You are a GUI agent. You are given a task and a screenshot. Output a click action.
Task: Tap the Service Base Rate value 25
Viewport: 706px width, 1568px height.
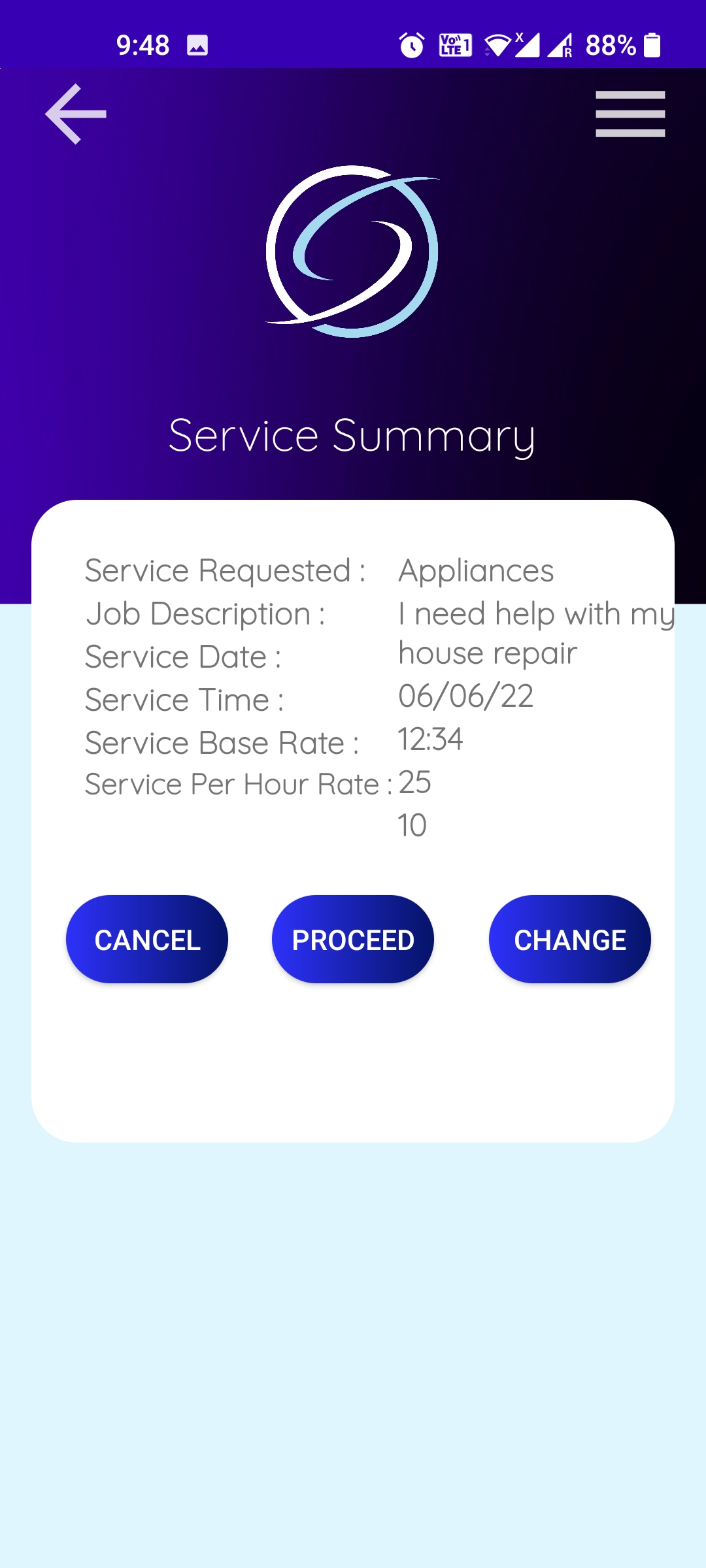coord(414,782)
